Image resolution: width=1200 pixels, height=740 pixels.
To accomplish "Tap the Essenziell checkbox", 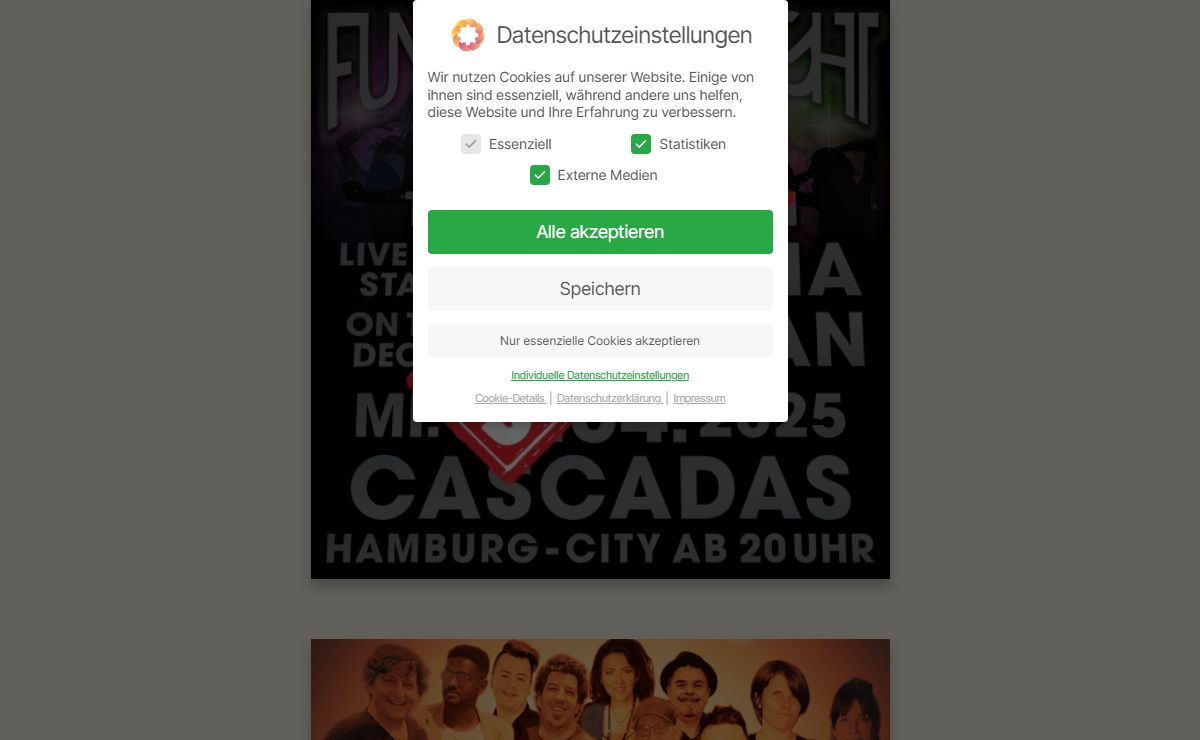I will tap(471, 144).
